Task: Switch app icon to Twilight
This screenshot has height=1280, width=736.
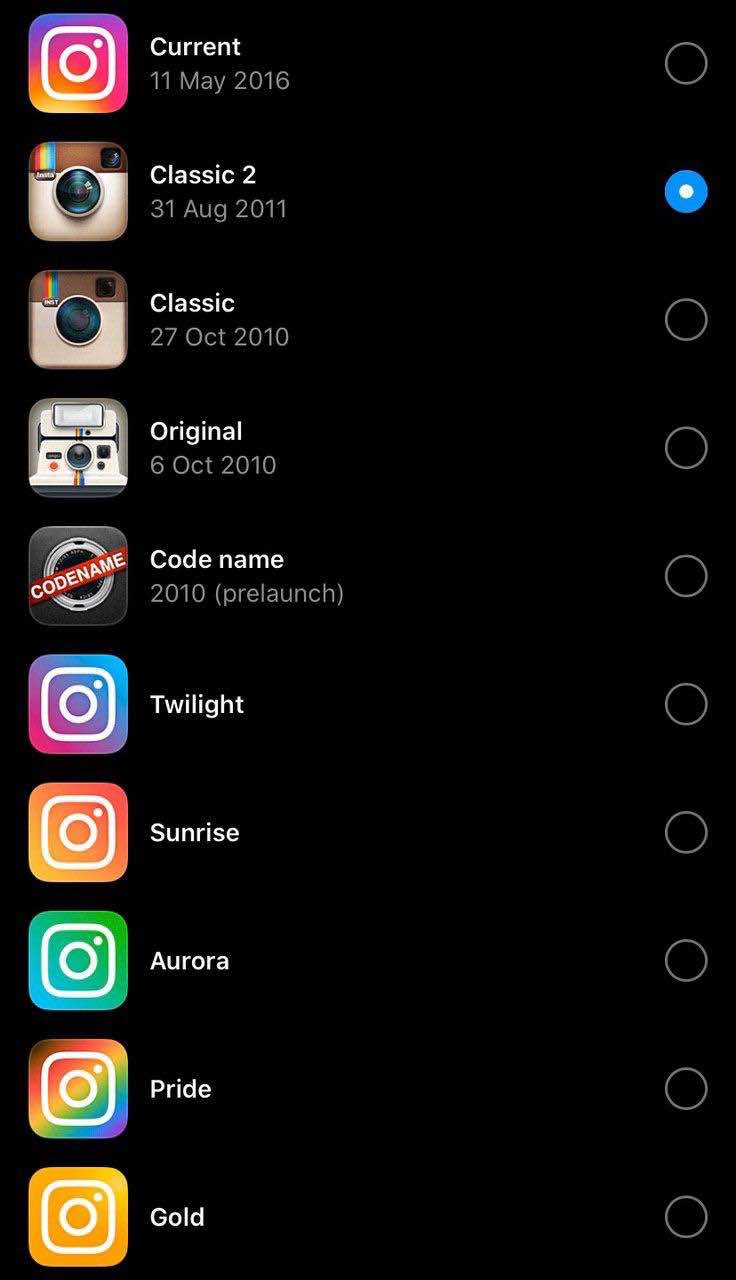Action: click(686, 704)
